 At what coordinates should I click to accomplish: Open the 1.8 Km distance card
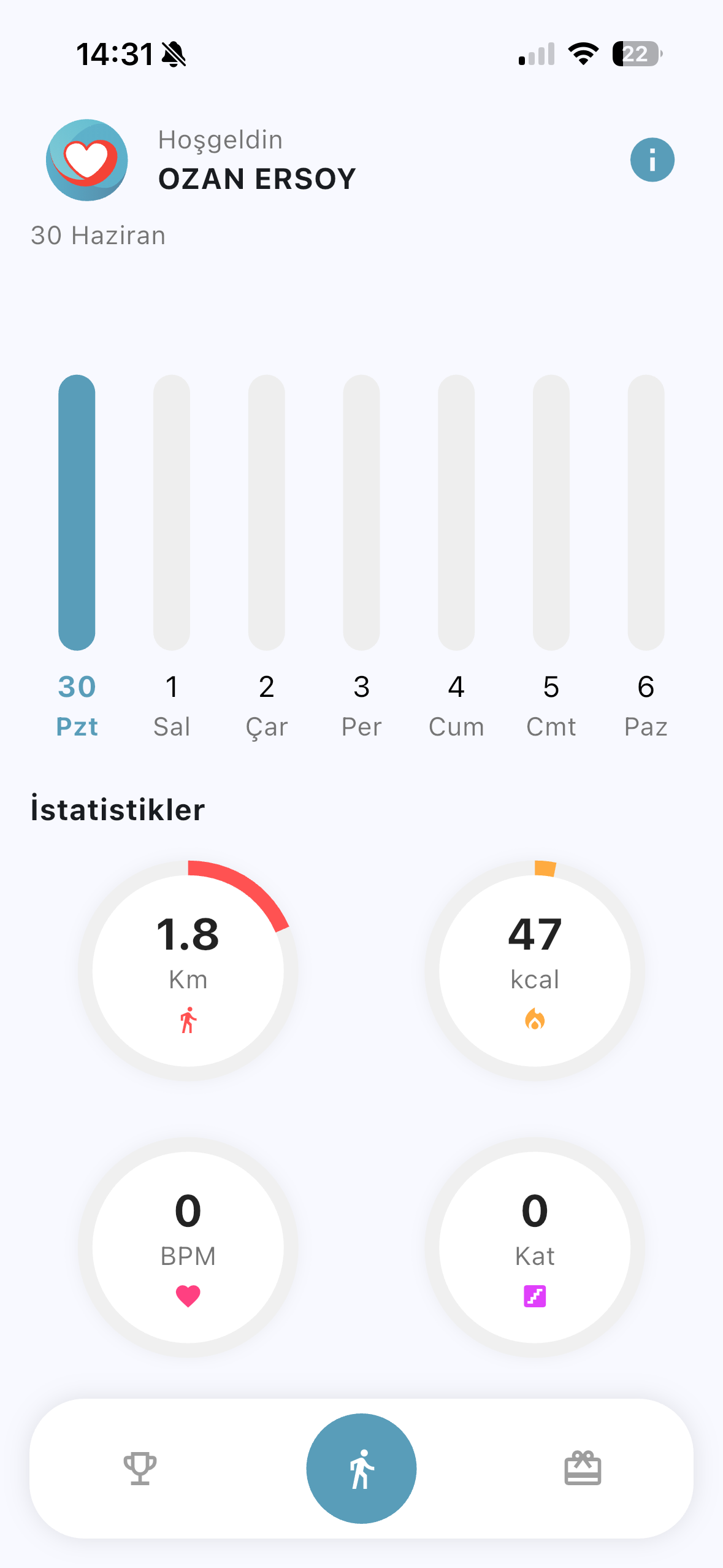point(188,970)
